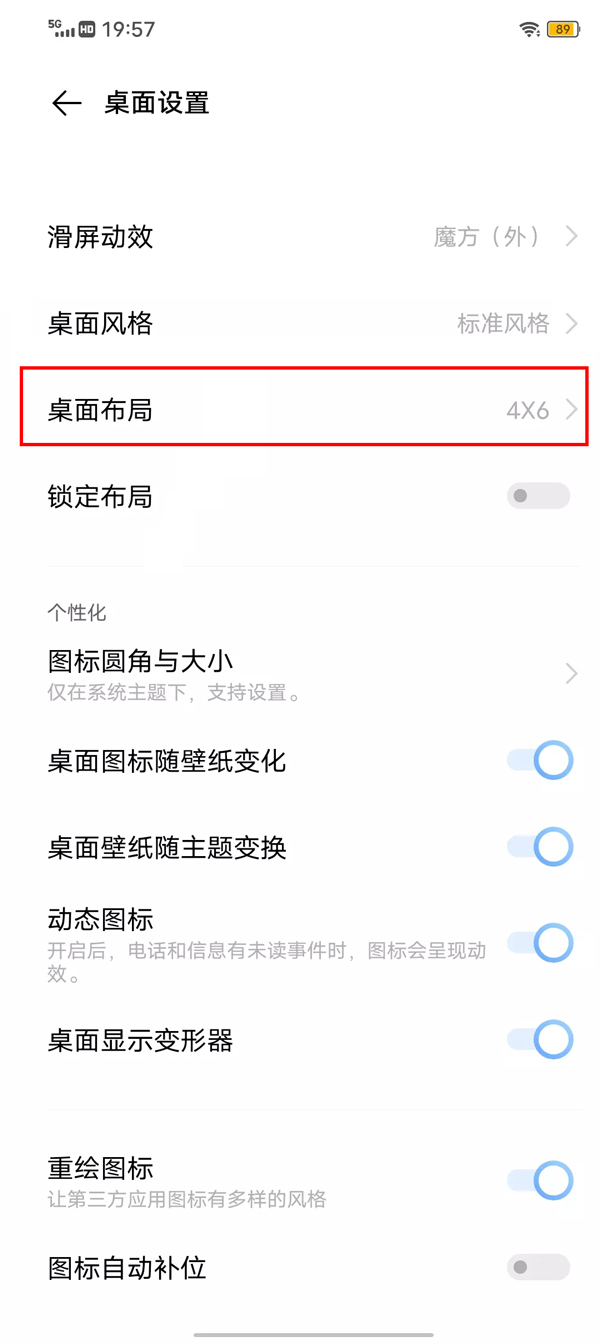Viewport: 600px width, 1344px height.
Task: Open 桌面风格 options
Action: tap(300, 324)
